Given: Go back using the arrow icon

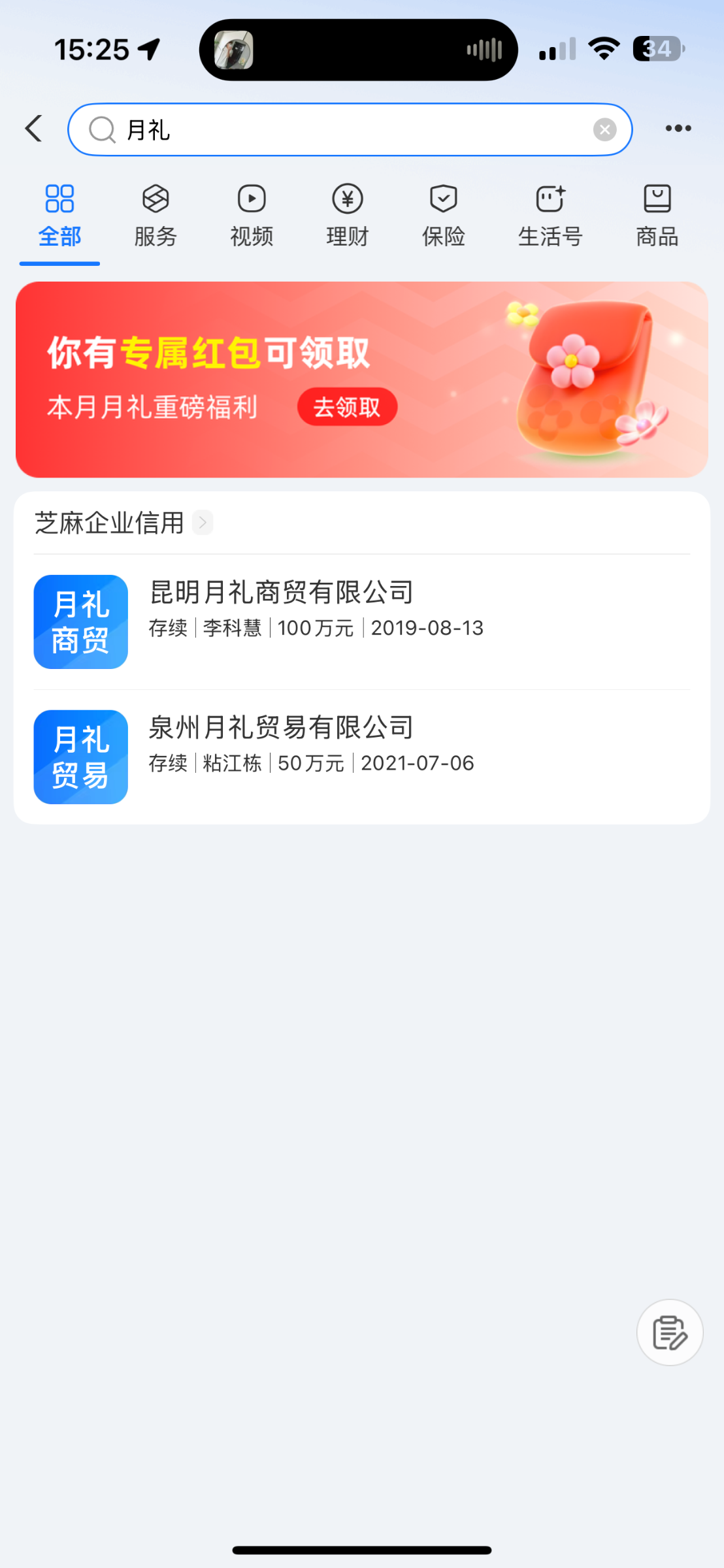Looking at the screenshot, I should pyautogui.click(x=34, y=129).
